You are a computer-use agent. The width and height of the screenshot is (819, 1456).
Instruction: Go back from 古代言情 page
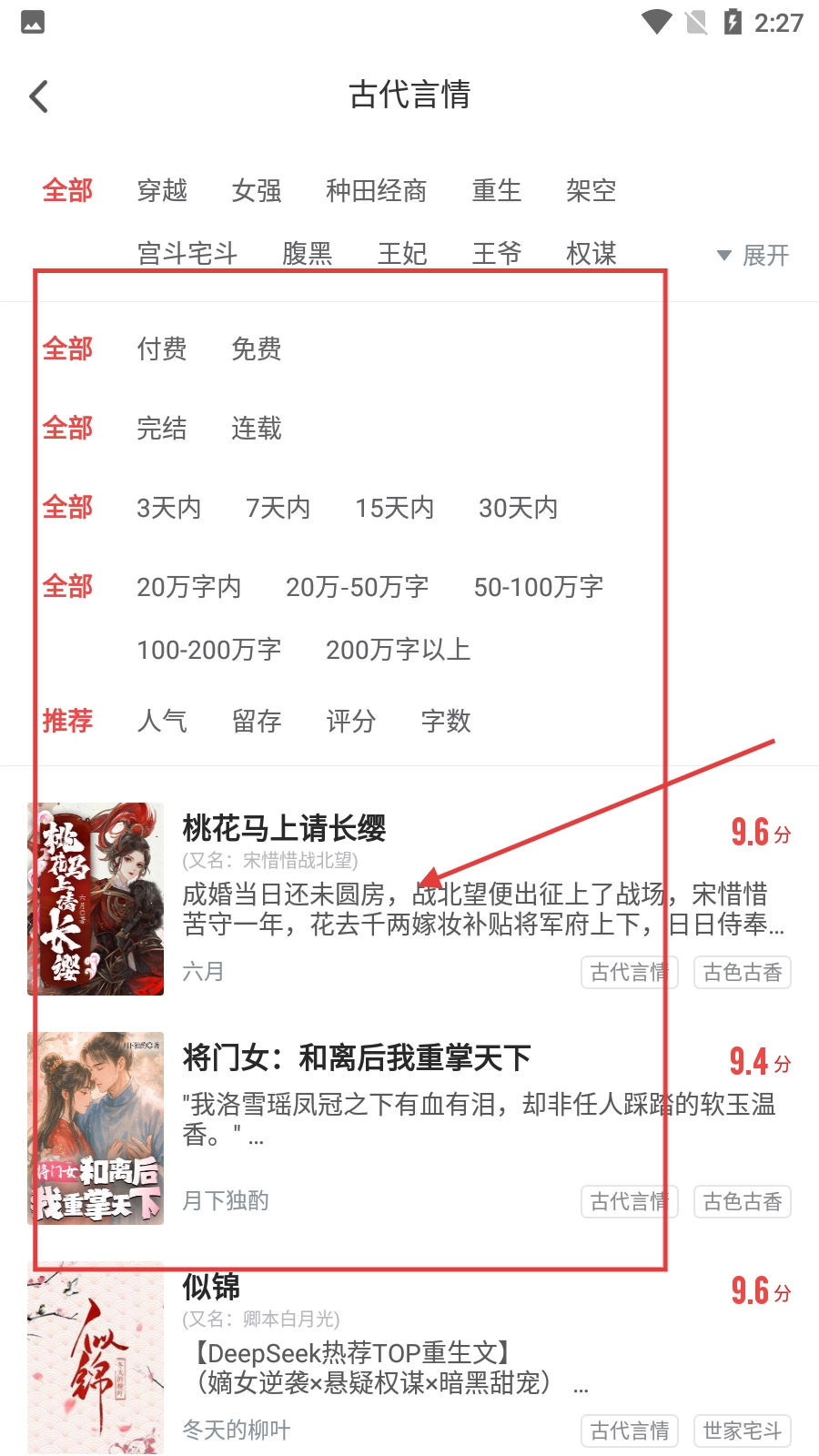point(38,96)
